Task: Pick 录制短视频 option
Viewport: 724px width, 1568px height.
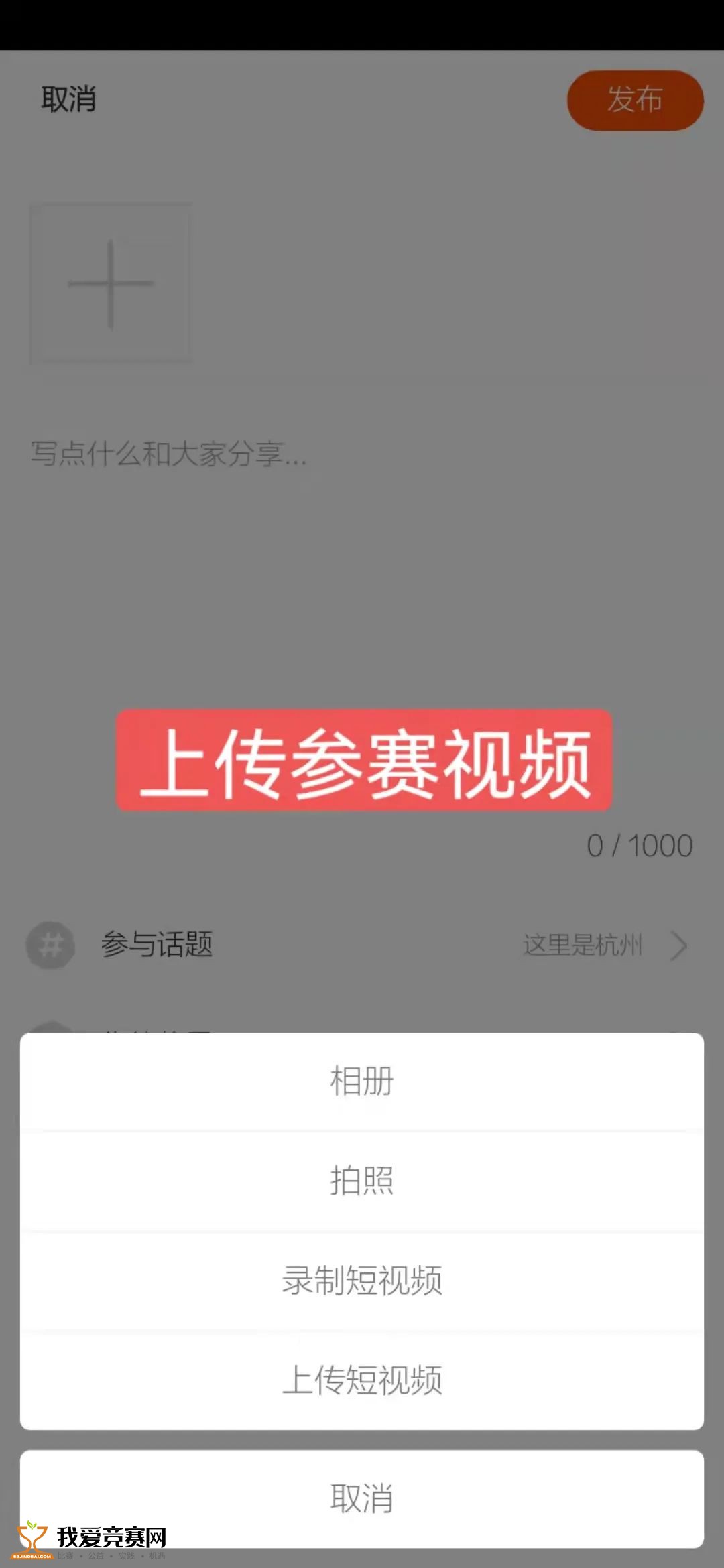Action: point(362,1281)
